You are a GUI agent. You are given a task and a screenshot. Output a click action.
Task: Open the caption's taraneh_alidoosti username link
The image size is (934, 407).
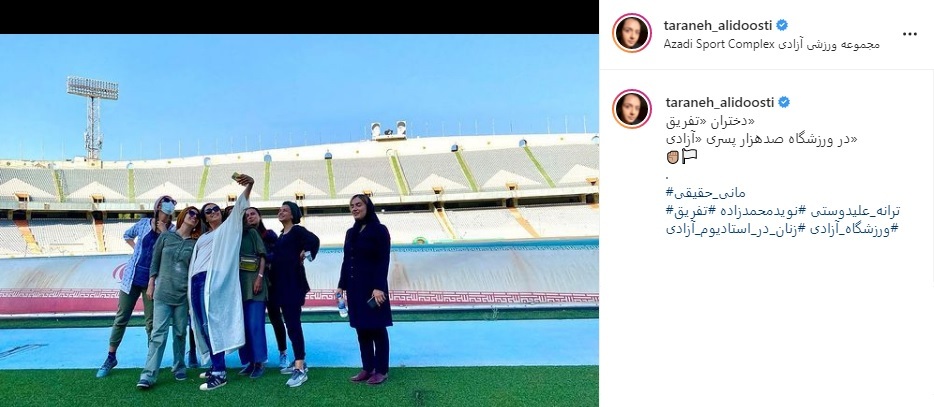point(718,102)
